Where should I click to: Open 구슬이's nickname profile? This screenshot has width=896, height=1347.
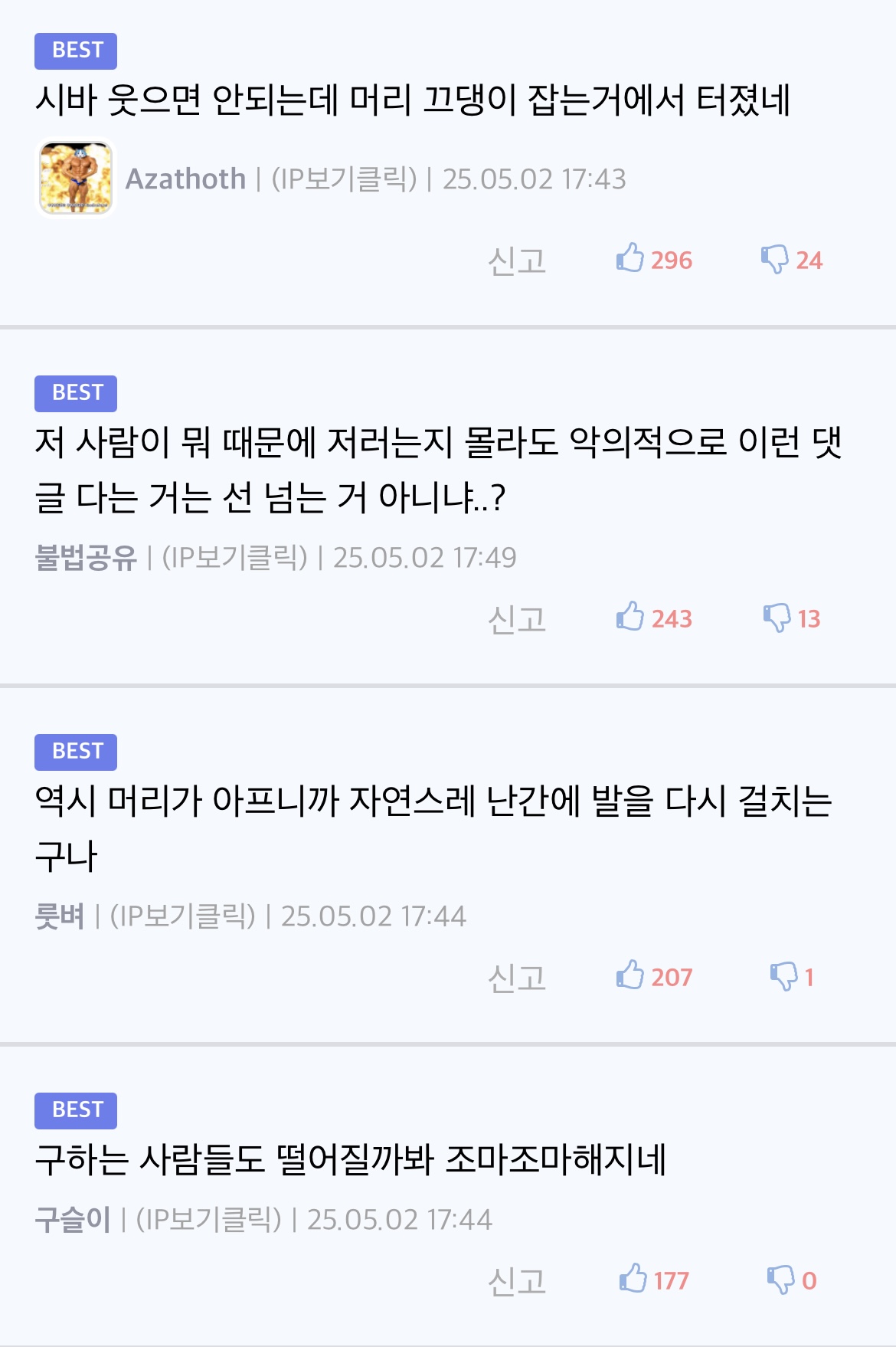pyautogui.click(x=73, y=1220)
